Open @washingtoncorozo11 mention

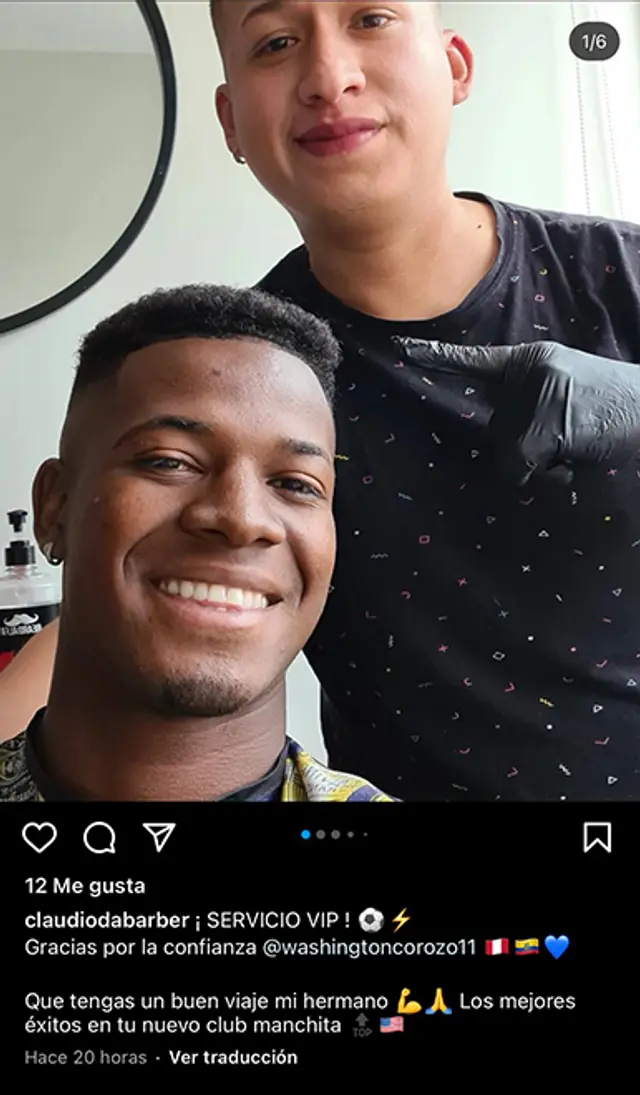pos(369,947)
